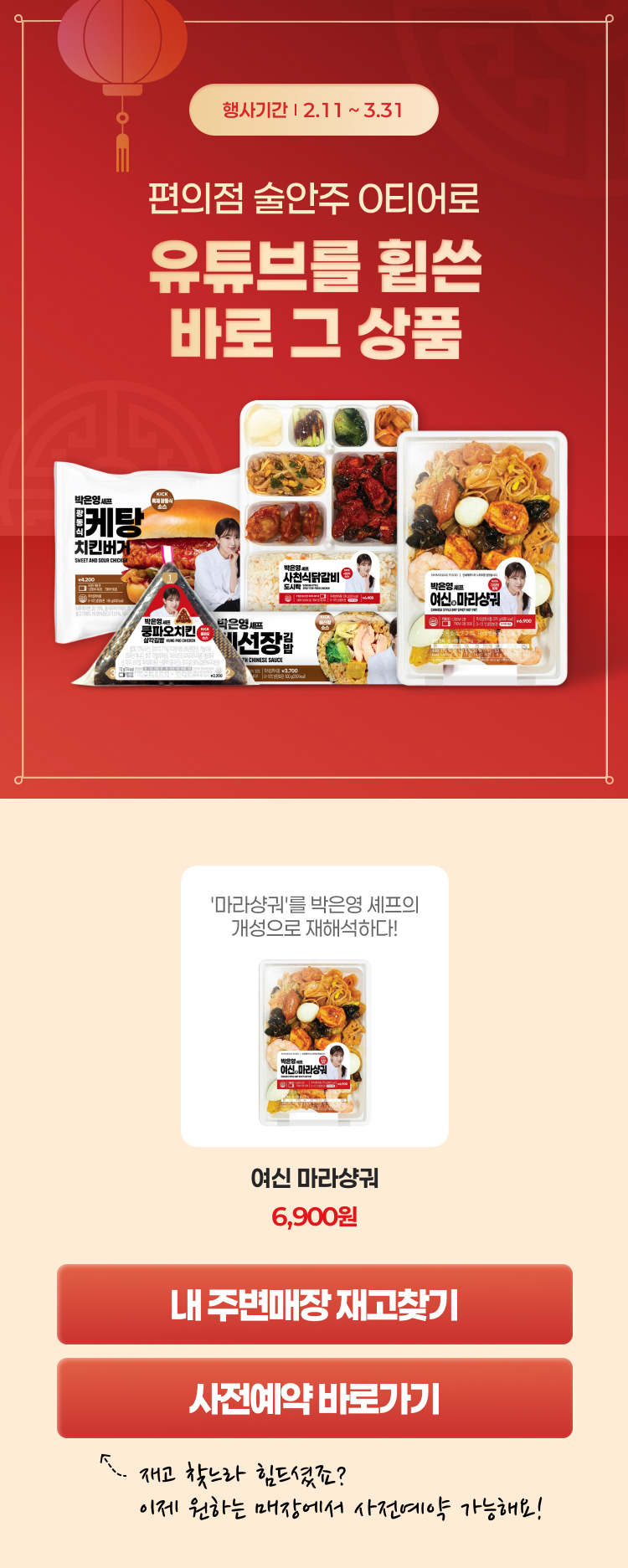
Task: Open the 여신 마라샹궈 product card
Action: tap(314, 1005)
